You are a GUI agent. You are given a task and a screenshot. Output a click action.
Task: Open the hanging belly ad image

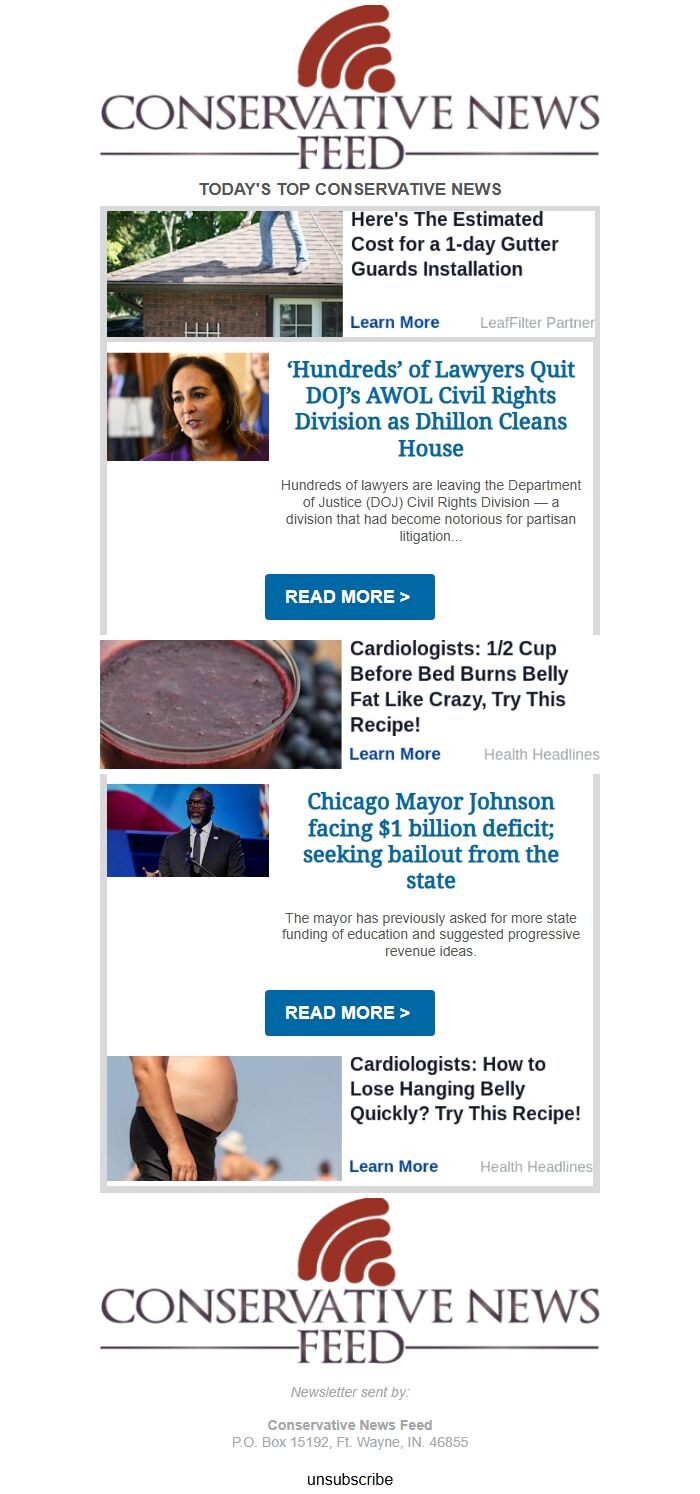(224, 1118)
